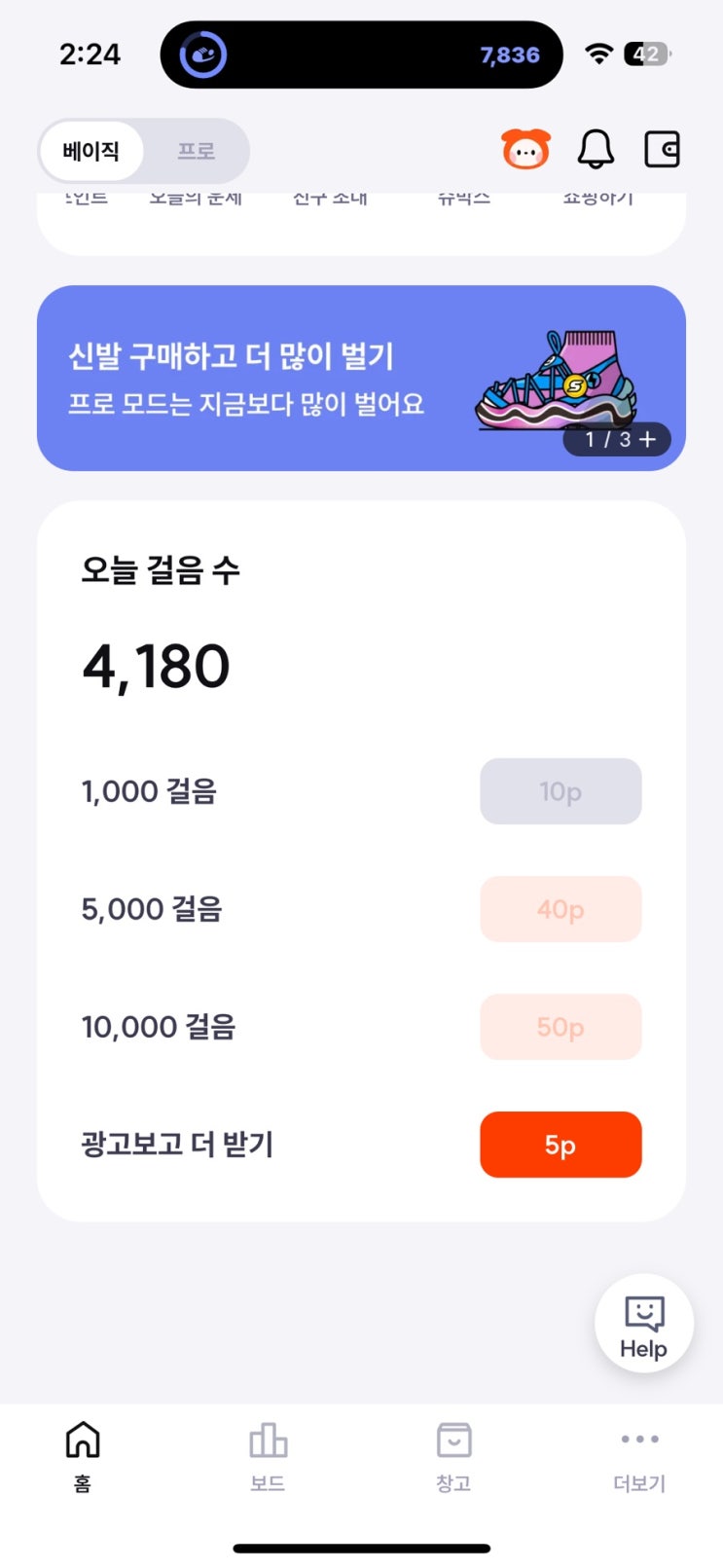Watch an ad for the 5p reward
Viewport: 723px width, 1568px height.
(x=560, y=1145)
